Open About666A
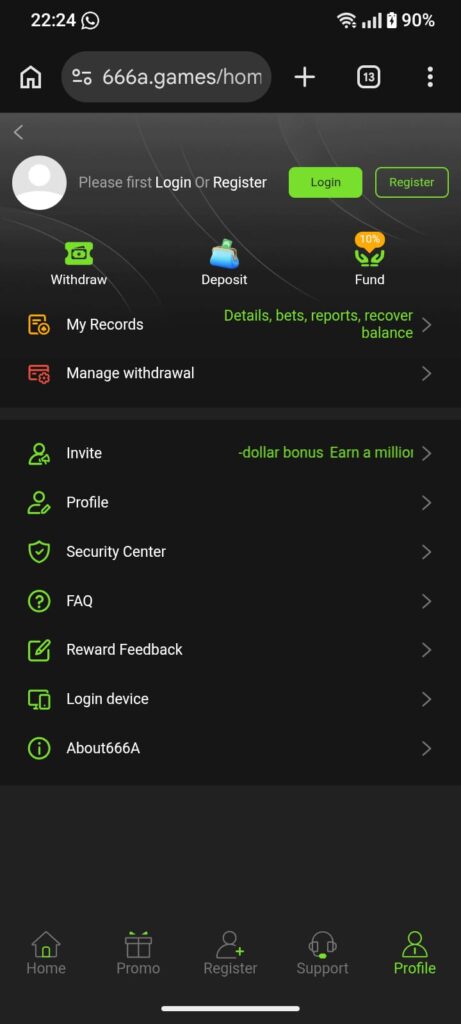Image resolution: width=461 pixels, height=1024 pixels. pyautogui.click(x=230, y=748)
